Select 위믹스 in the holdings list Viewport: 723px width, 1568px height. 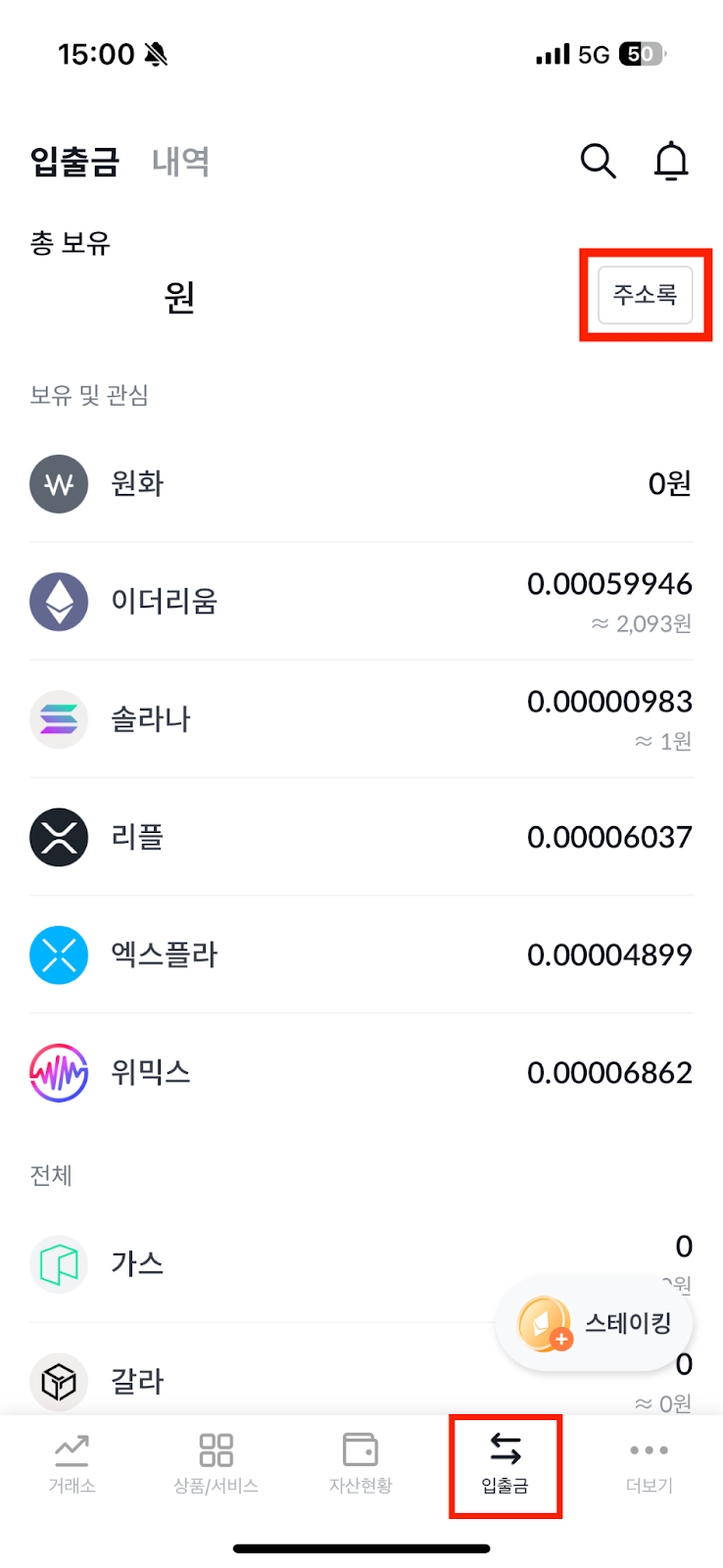(361, 1073)
